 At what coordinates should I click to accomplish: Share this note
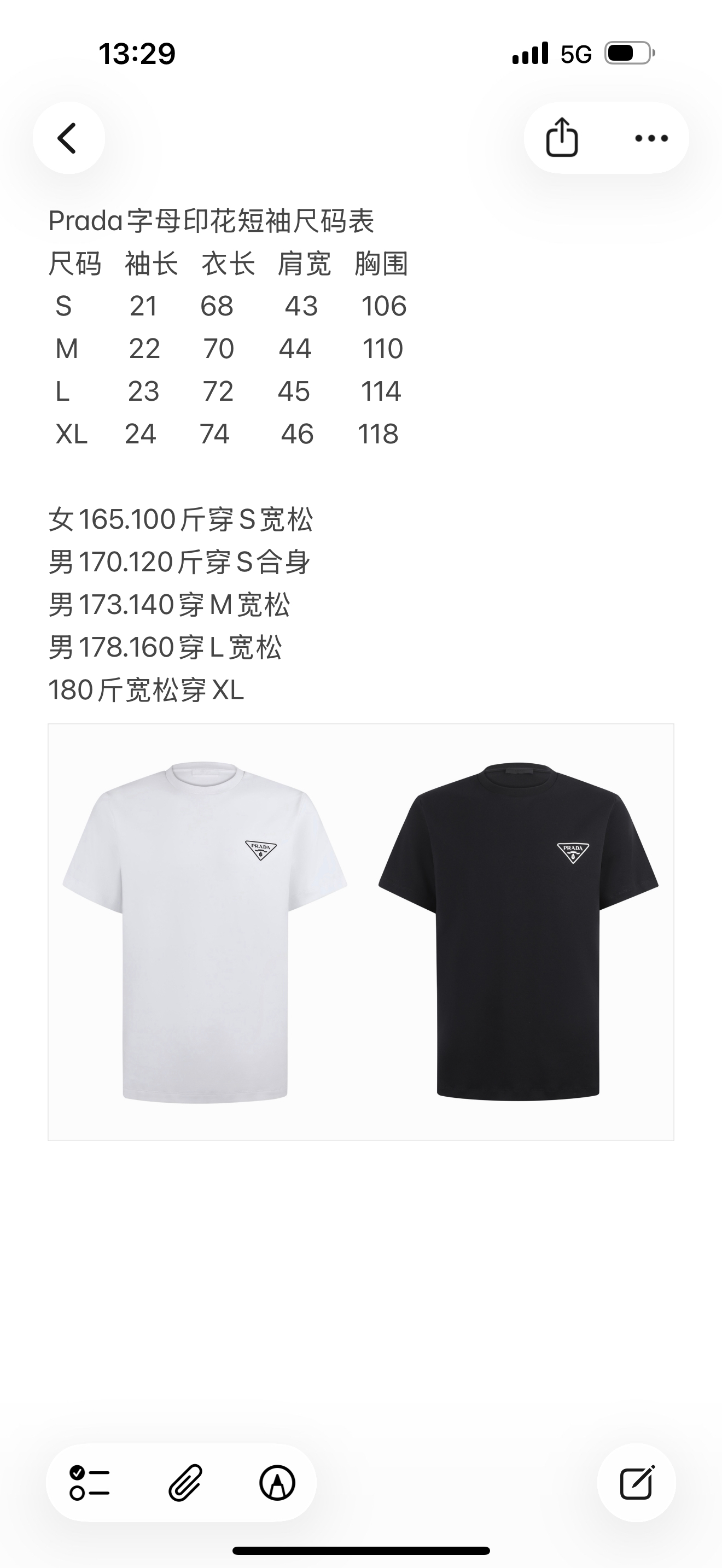pos(561,138)
